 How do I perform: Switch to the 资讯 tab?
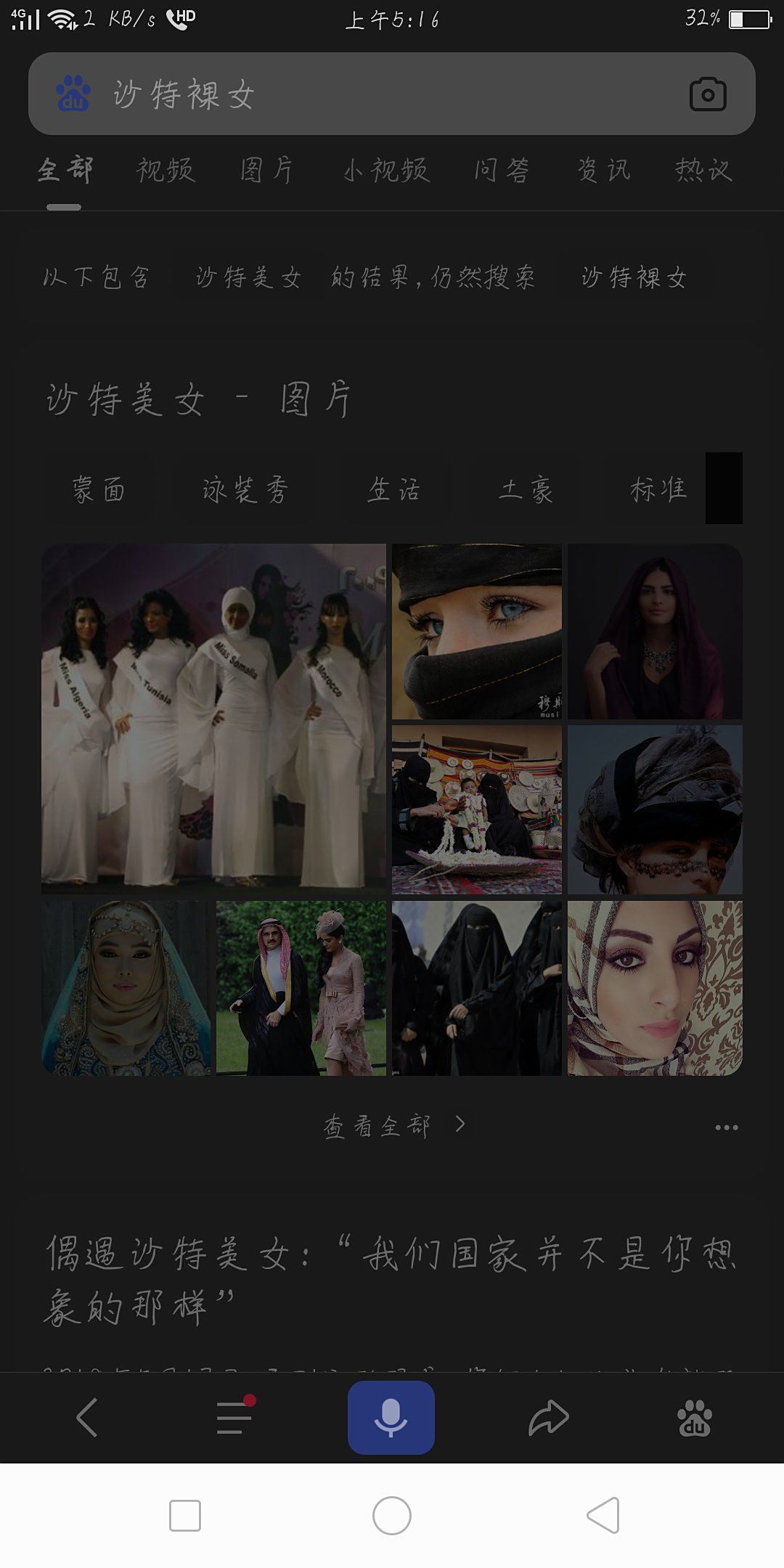tap(603, 171)
